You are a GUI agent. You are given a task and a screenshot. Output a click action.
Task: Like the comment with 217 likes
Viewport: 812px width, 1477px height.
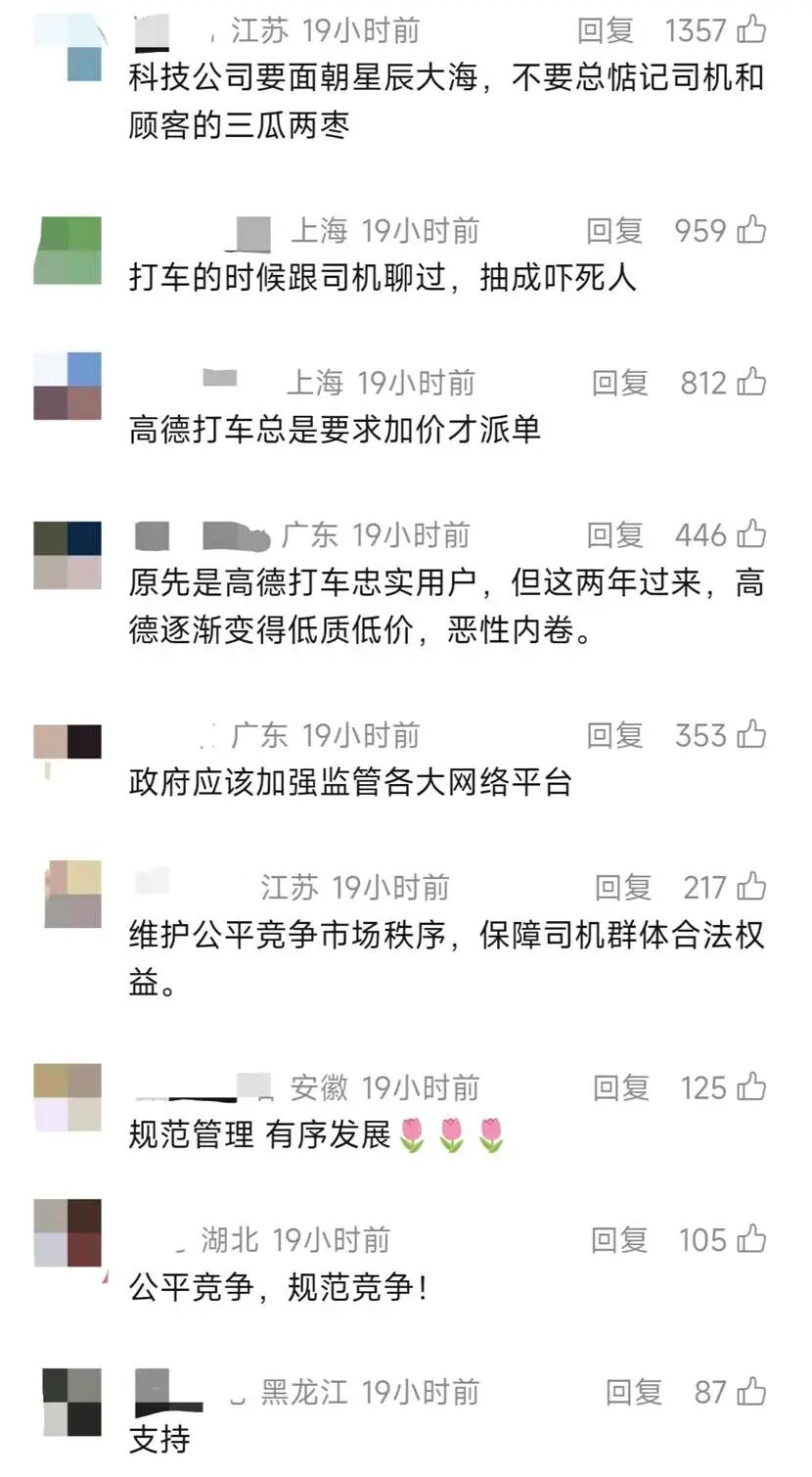point(751,888)
